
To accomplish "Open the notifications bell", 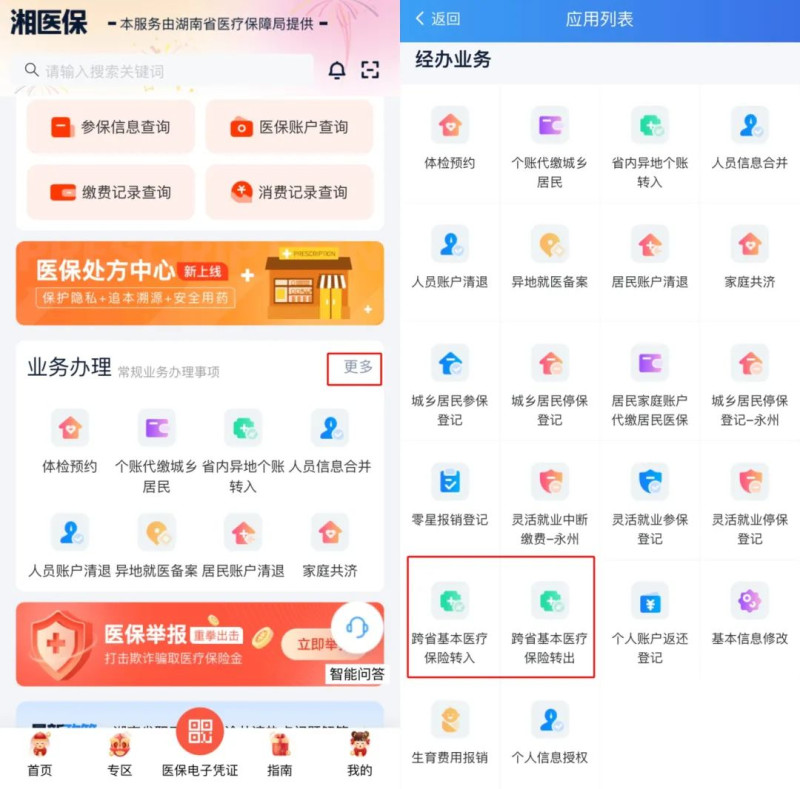I will [337, 70].
